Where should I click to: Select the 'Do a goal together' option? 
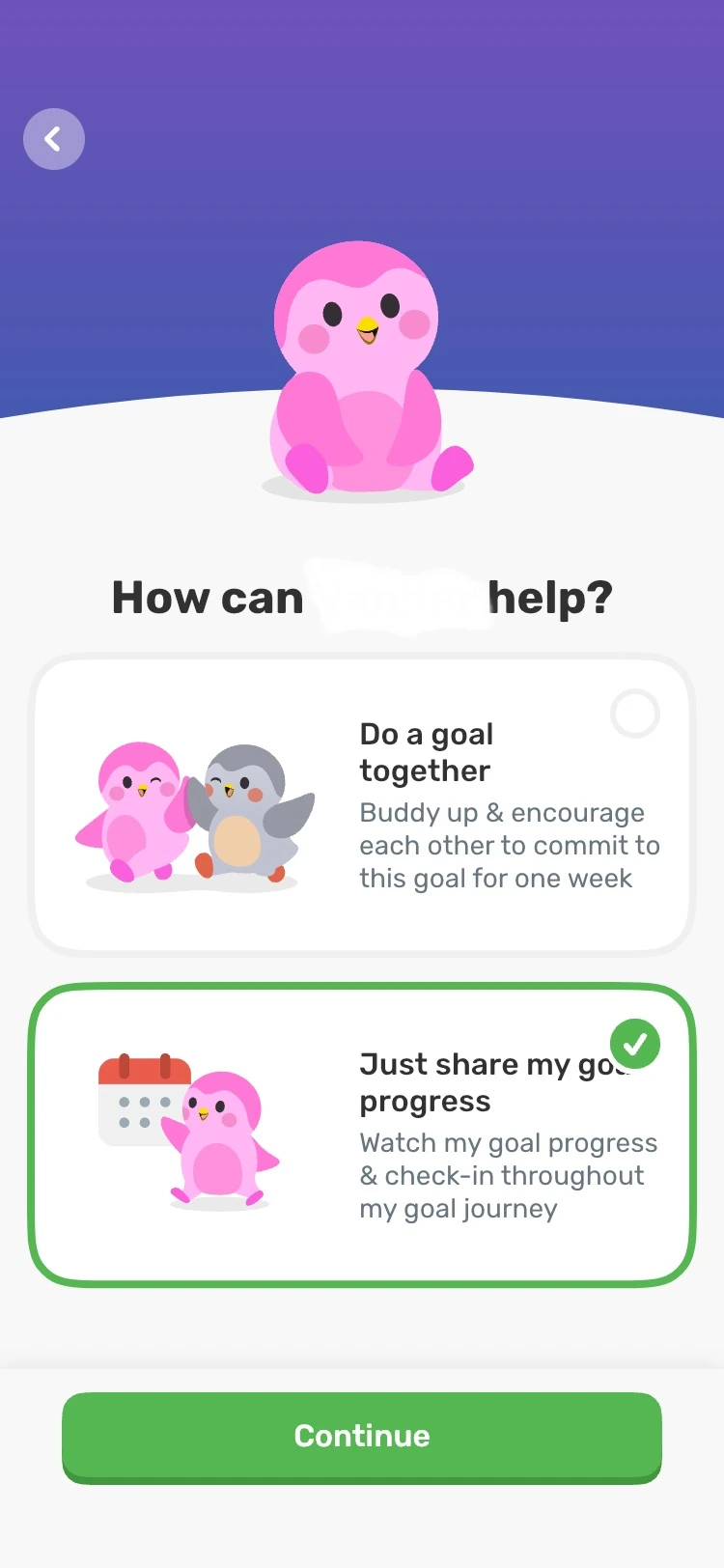362,804
